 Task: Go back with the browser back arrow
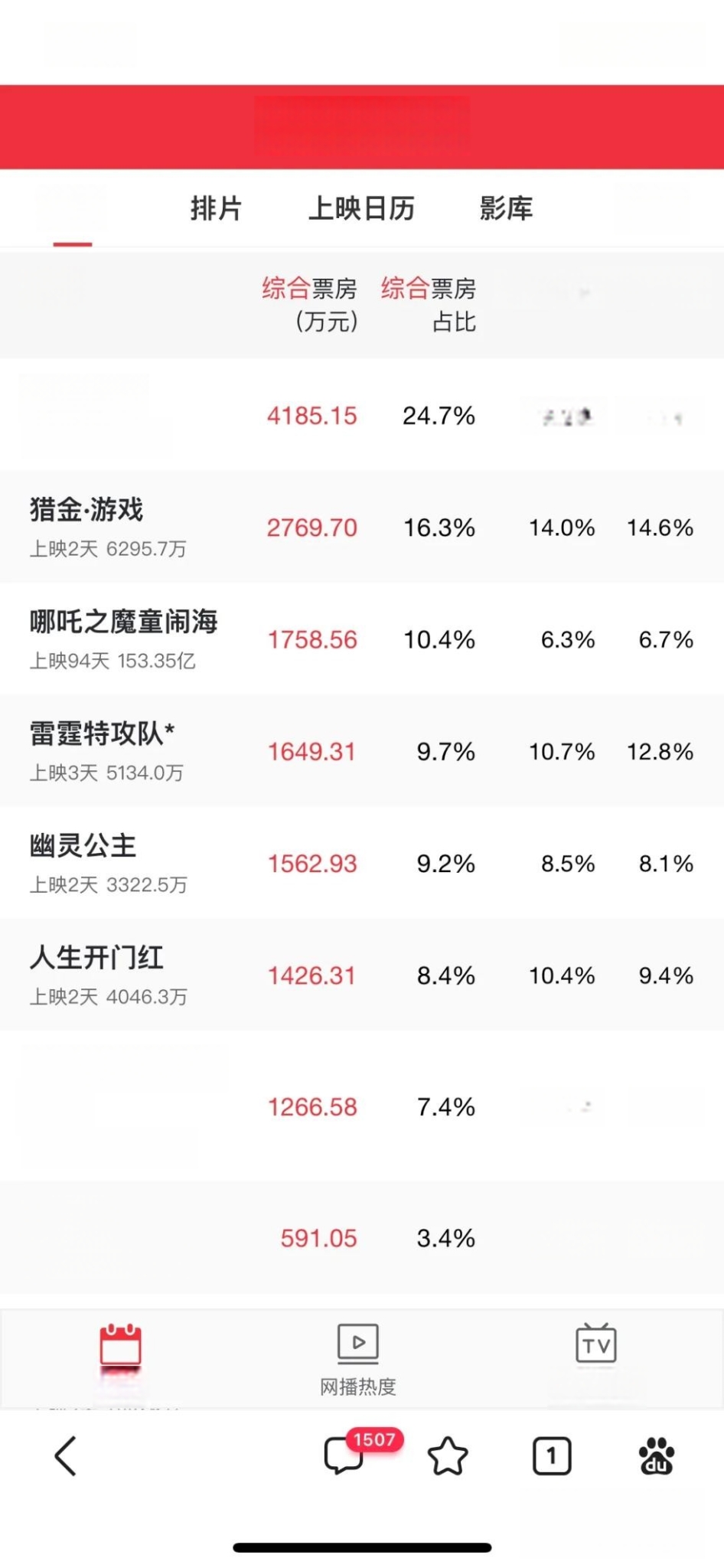tap(66, 1455)
